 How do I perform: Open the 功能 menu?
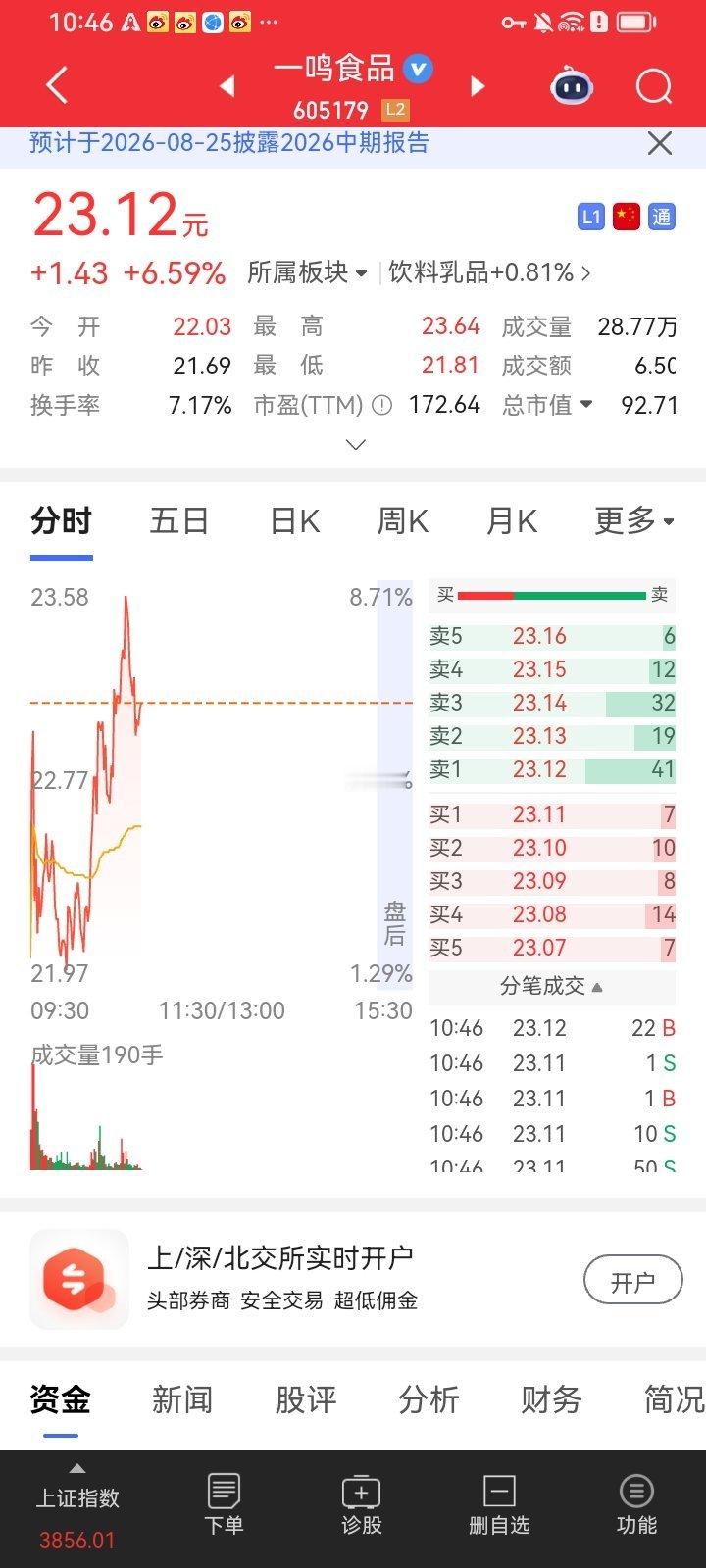point(636,1504)
